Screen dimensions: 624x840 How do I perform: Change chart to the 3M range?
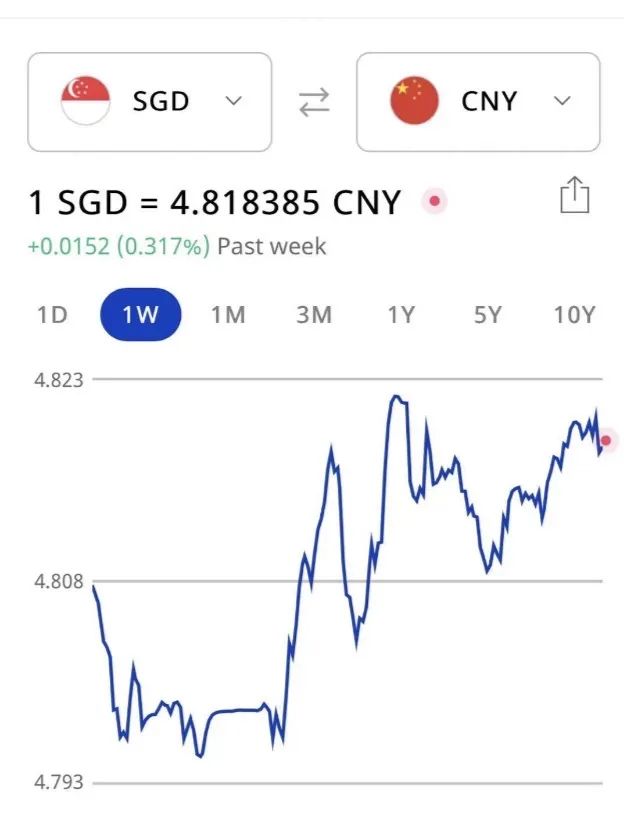pyautogui.click(x=314, y=315)
